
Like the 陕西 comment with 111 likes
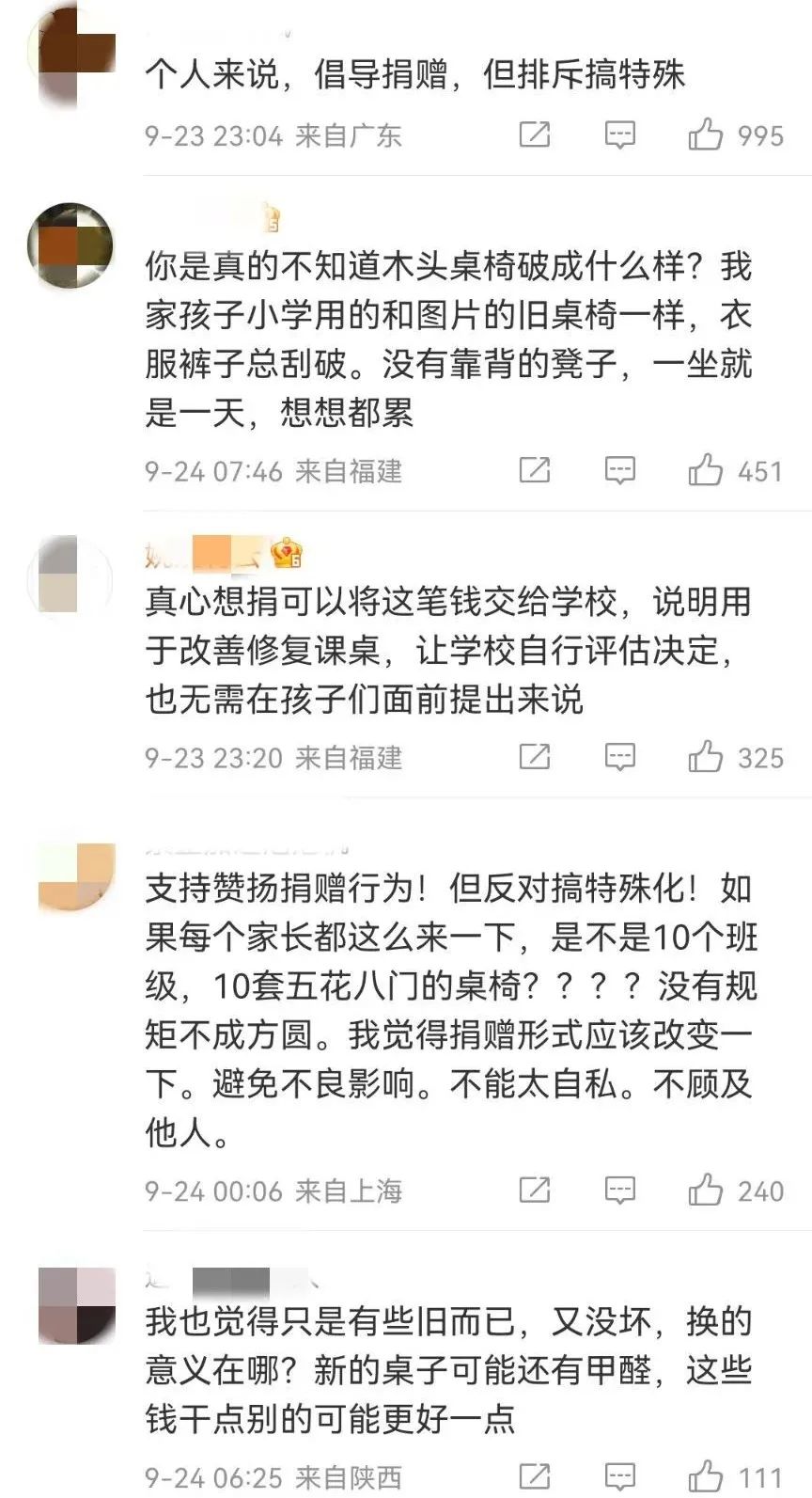[705, 1476]
